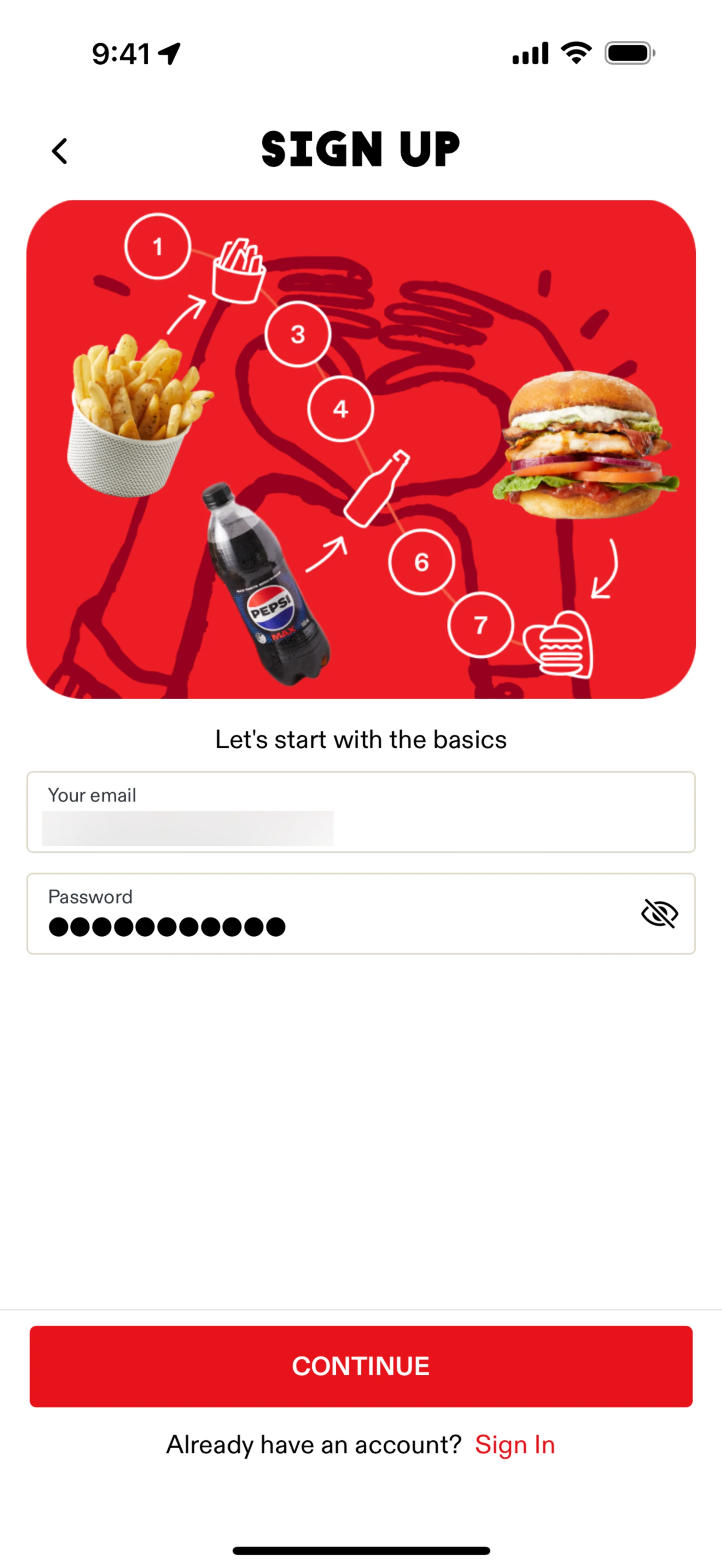Go back from the Sign Up screen
Image resolution: width=722 pixels, height=1568 pixels.
point(60,151)
